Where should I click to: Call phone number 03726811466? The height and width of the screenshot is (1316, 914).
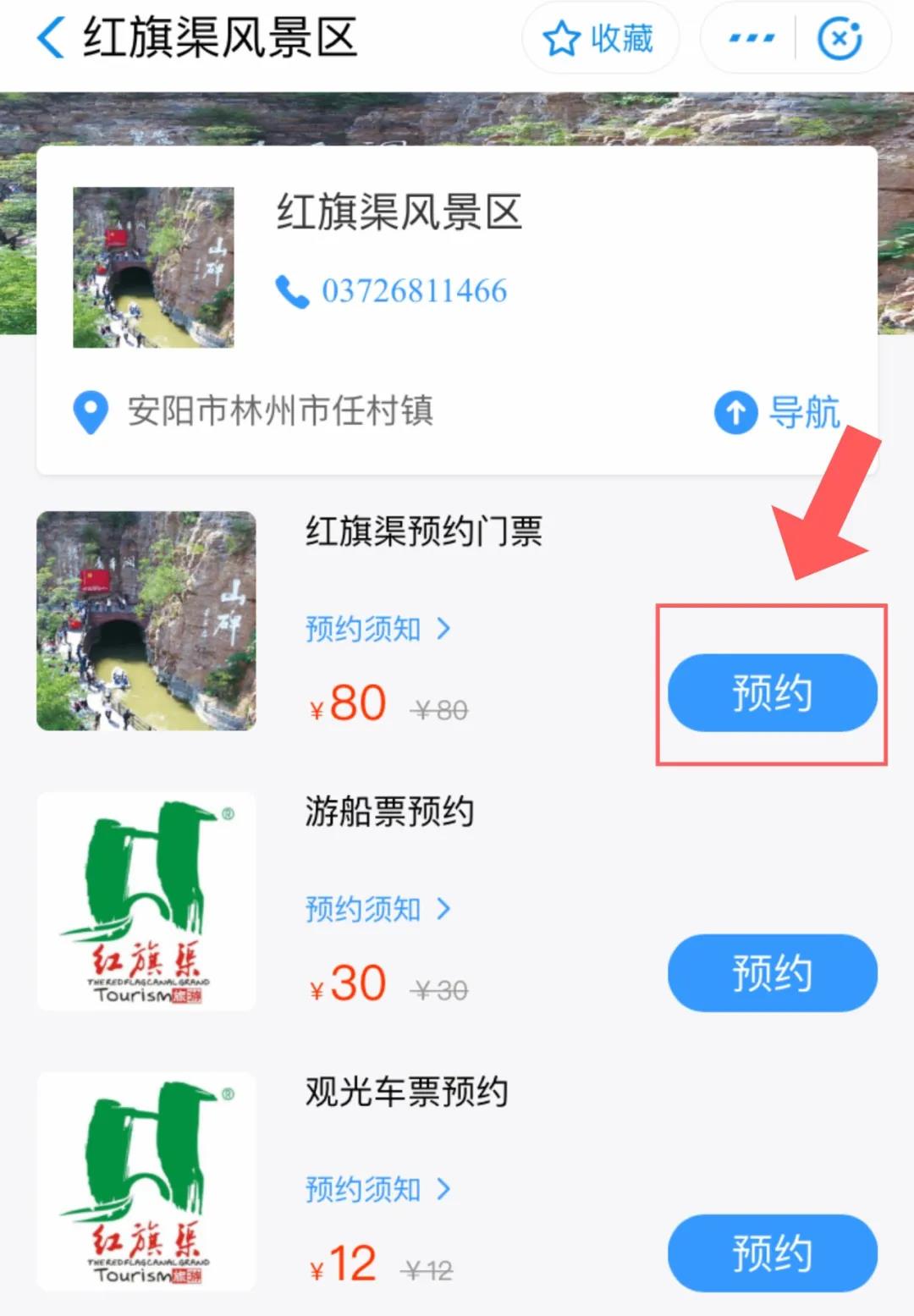(x=393, y=291)
